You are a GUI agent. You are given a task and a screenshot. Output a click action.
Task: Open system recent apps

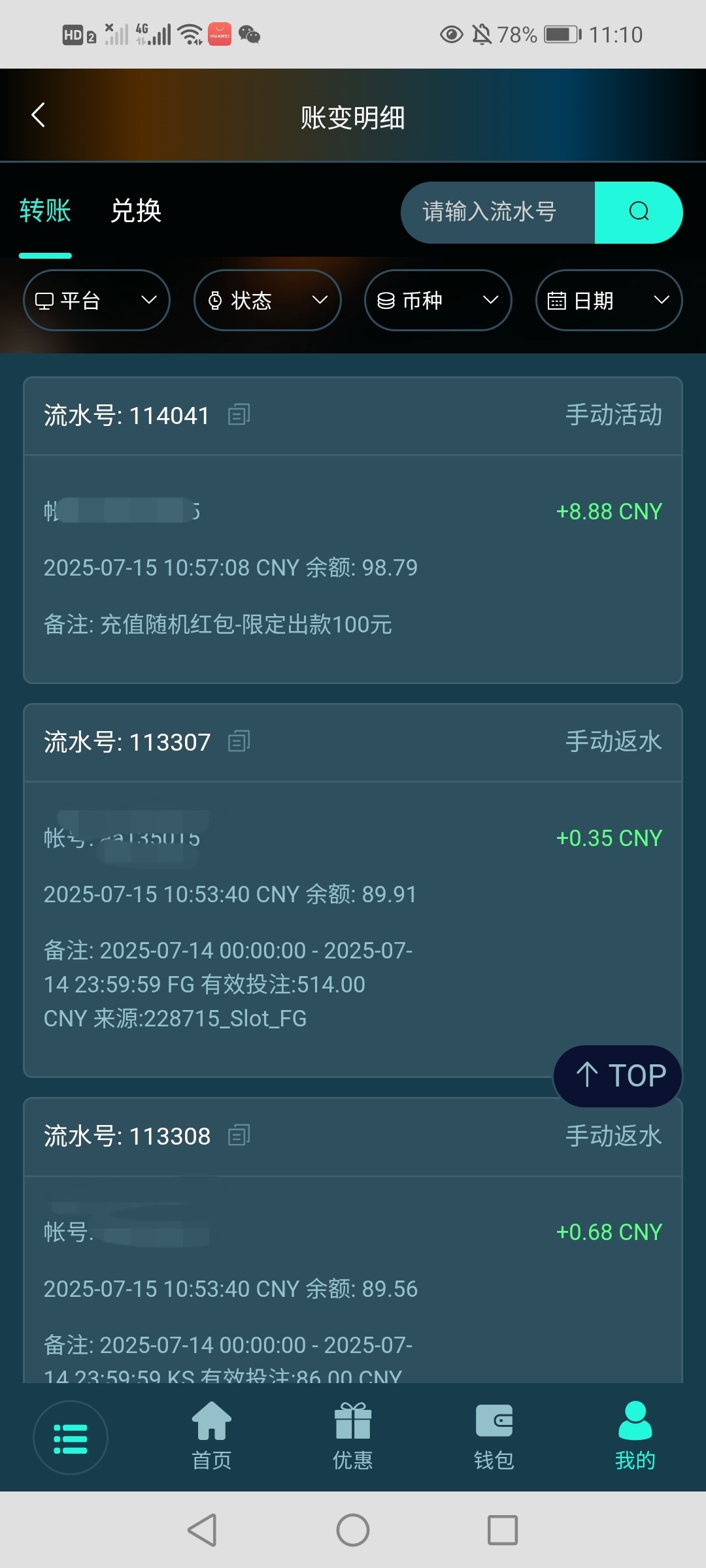click(x=503, y=1530)
